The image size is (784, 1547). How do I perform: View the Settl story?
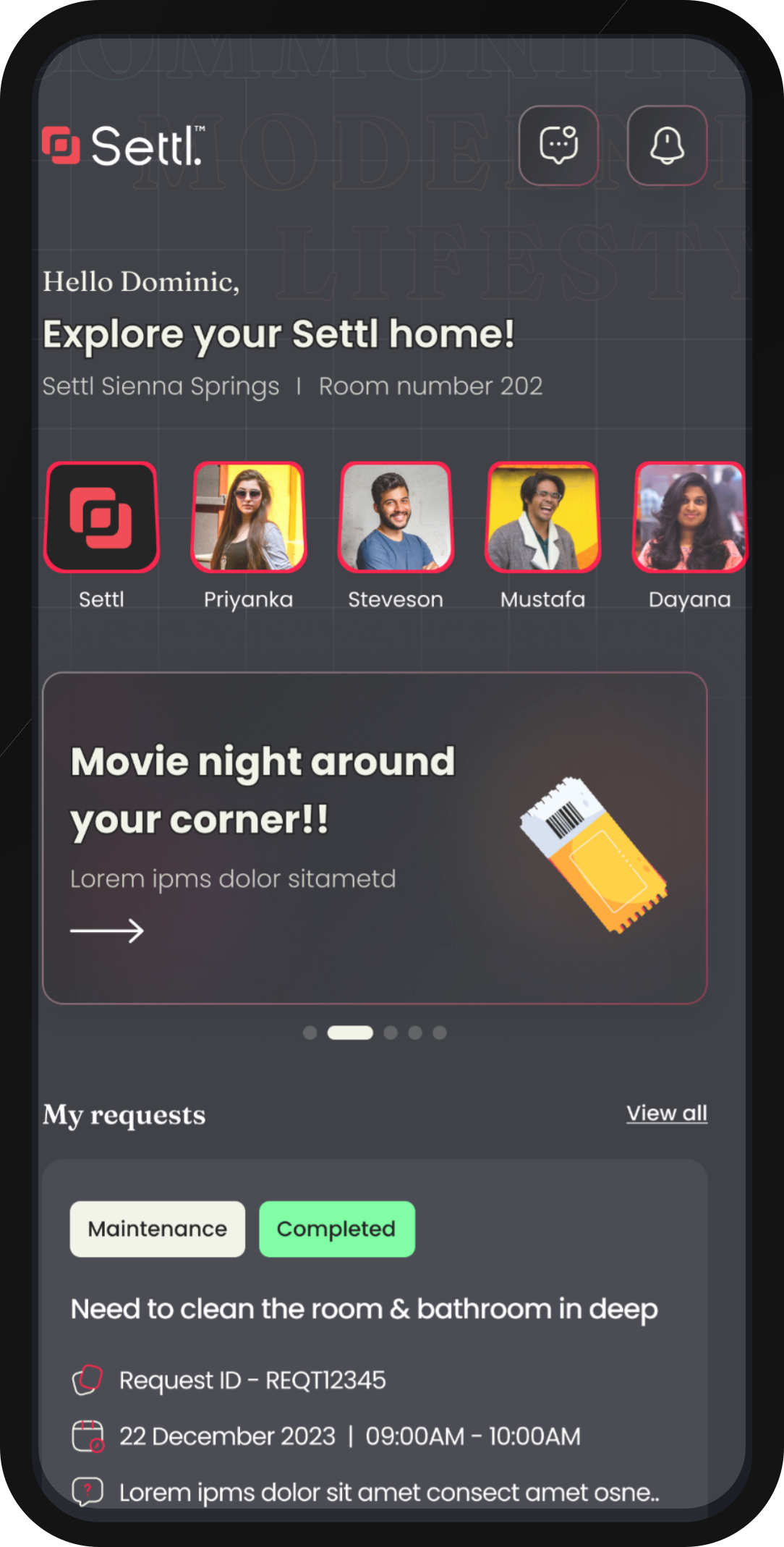click(102, 517)
